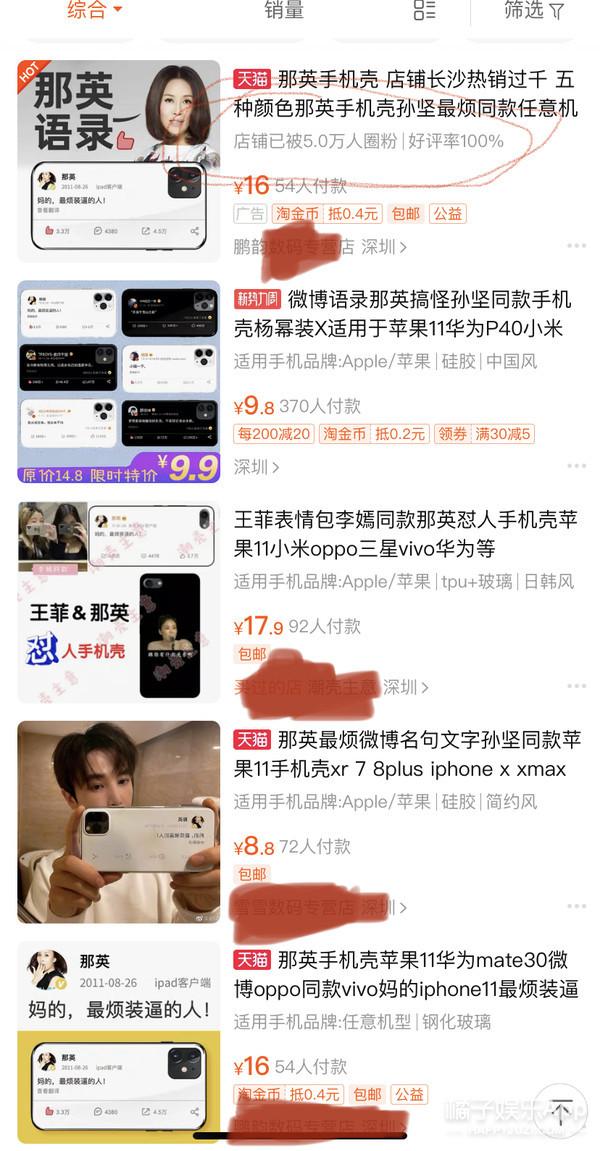Open 那英最烦微博名句文字孙坚同款 listing
The width and height of the screenshot is (600, 1151).
[x=405, y=754]
